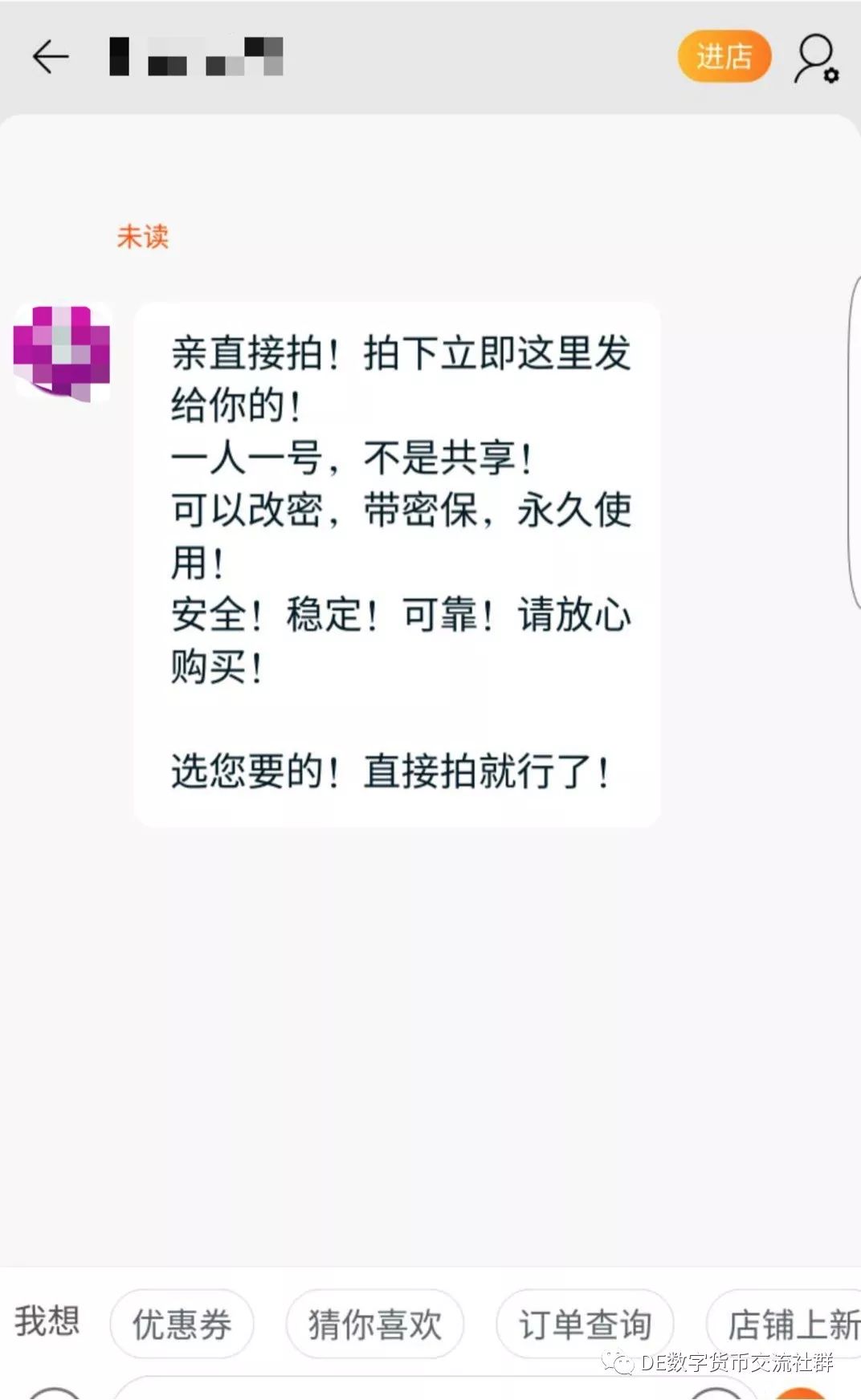Tap the 猜你喜欢 suggestion chip
This screenshot has height=1400, width=861.
pos(374,1323)
